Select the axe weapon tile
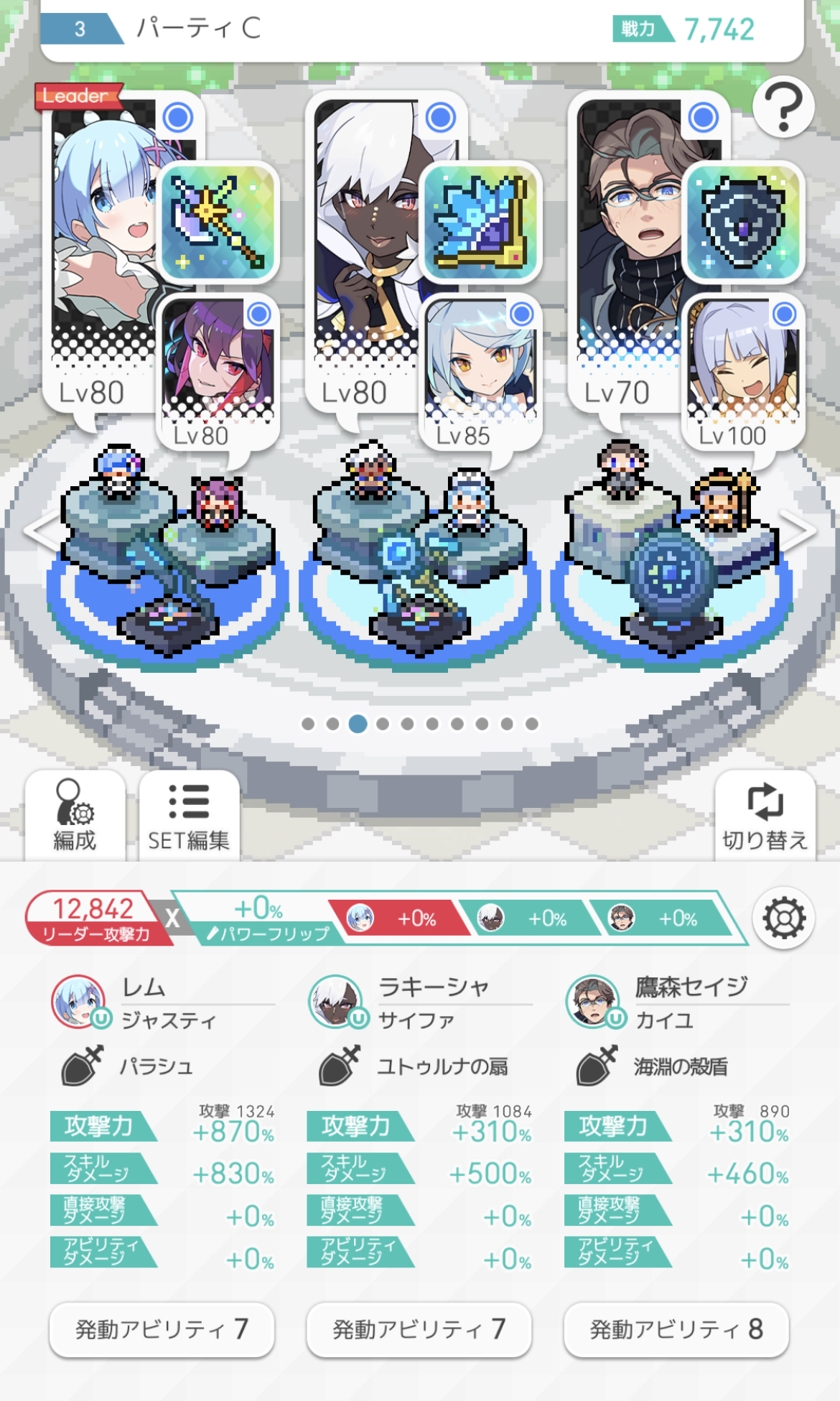Image resolution: width=840 pixels, height=1401 pixels. 218,220
